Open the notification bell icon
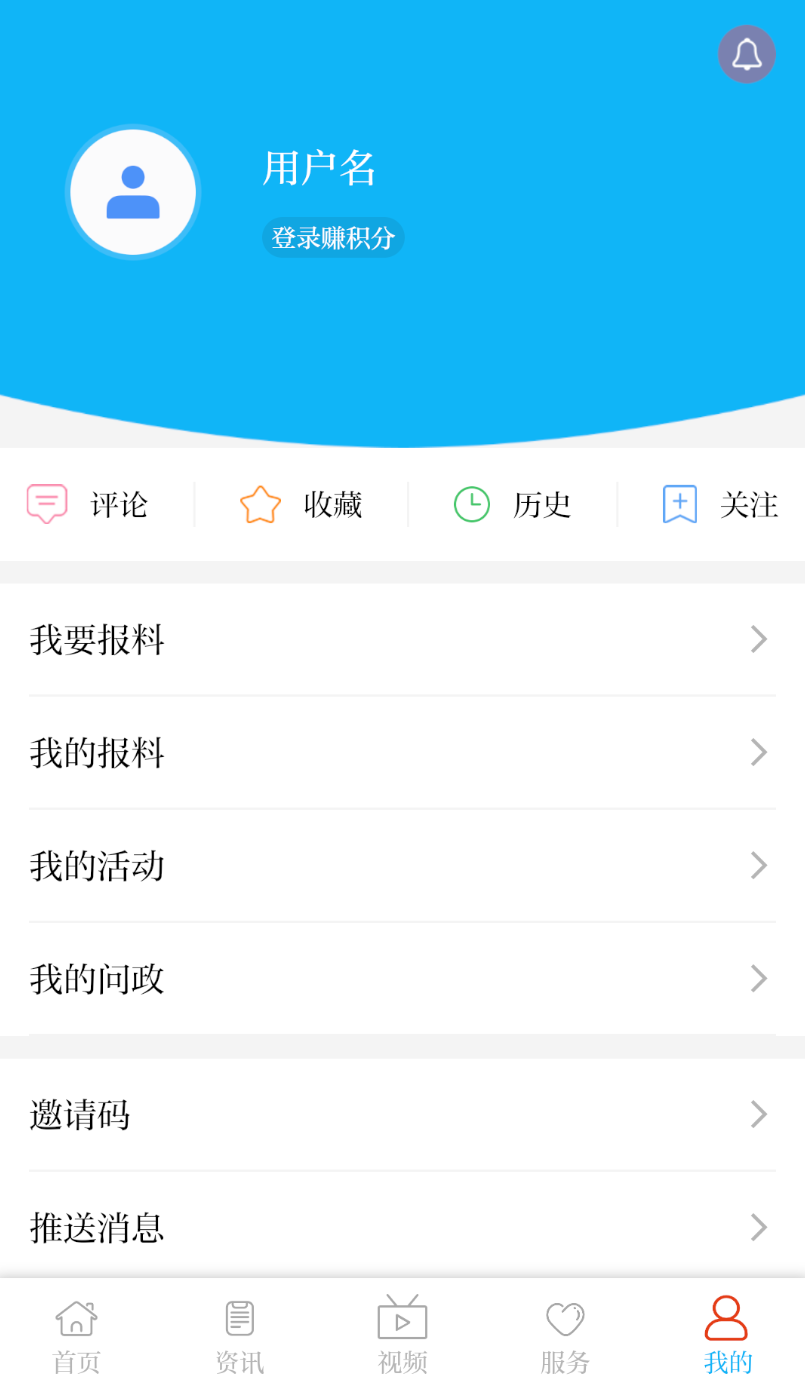The image size is (805, 1380). 746,54
